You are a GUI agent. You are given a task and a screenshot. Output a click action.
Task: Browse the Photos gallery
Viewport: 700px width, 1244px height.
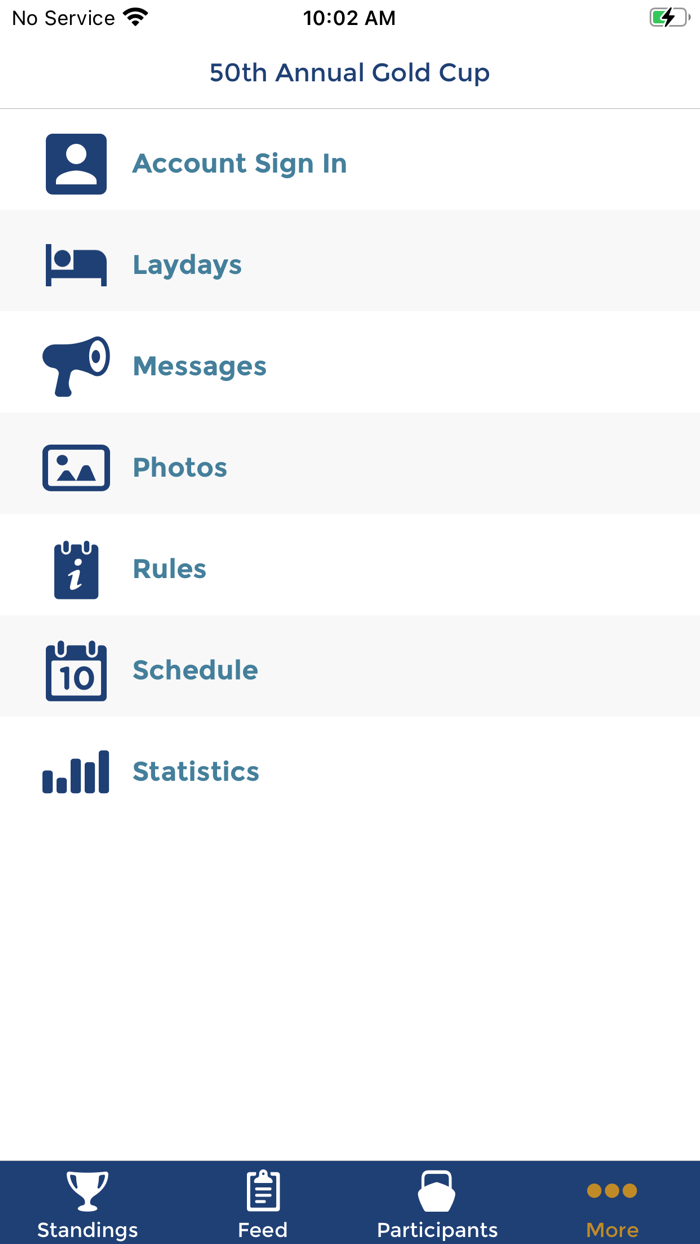[180, 467]
